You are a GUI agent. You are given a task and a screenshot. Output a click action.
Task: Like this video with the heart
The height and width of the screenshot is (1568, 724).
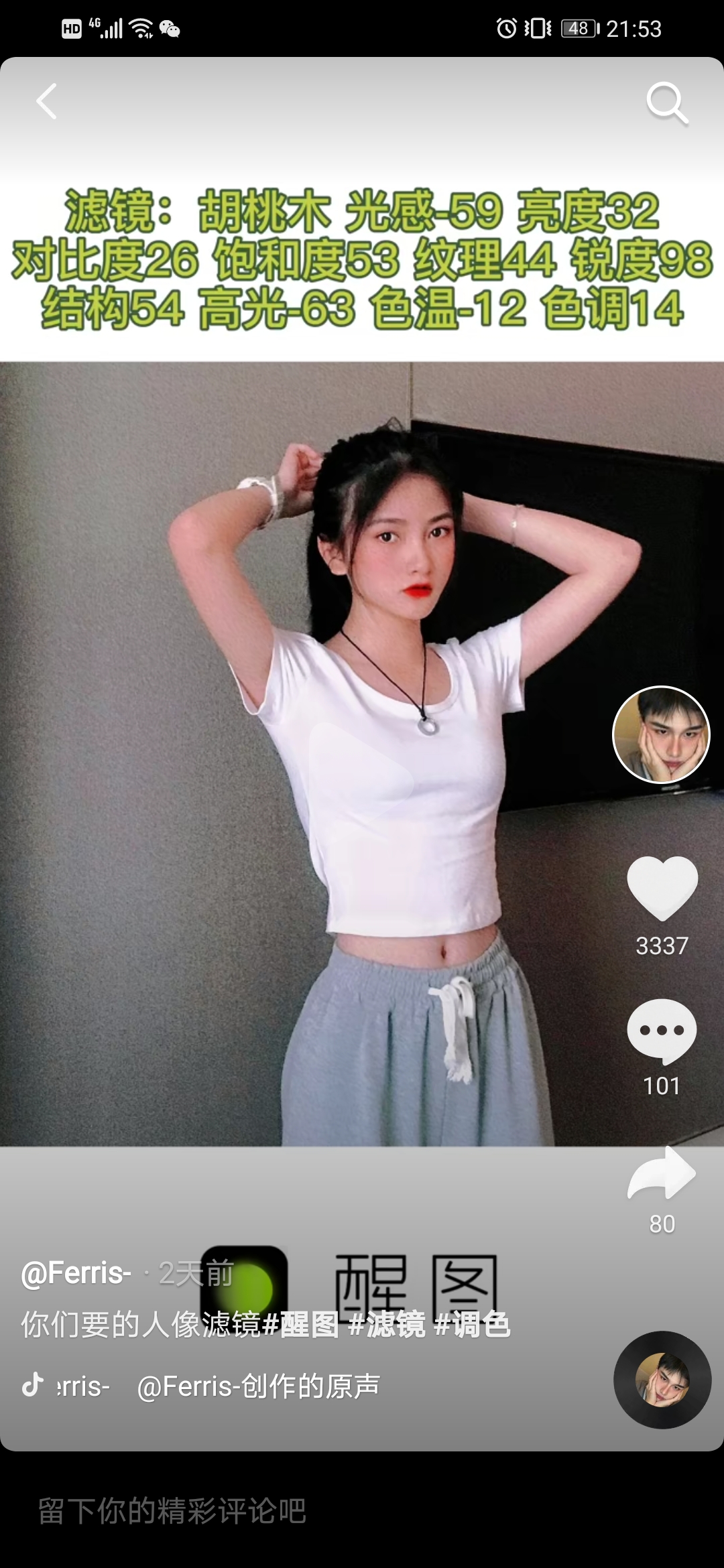point(662,889)
